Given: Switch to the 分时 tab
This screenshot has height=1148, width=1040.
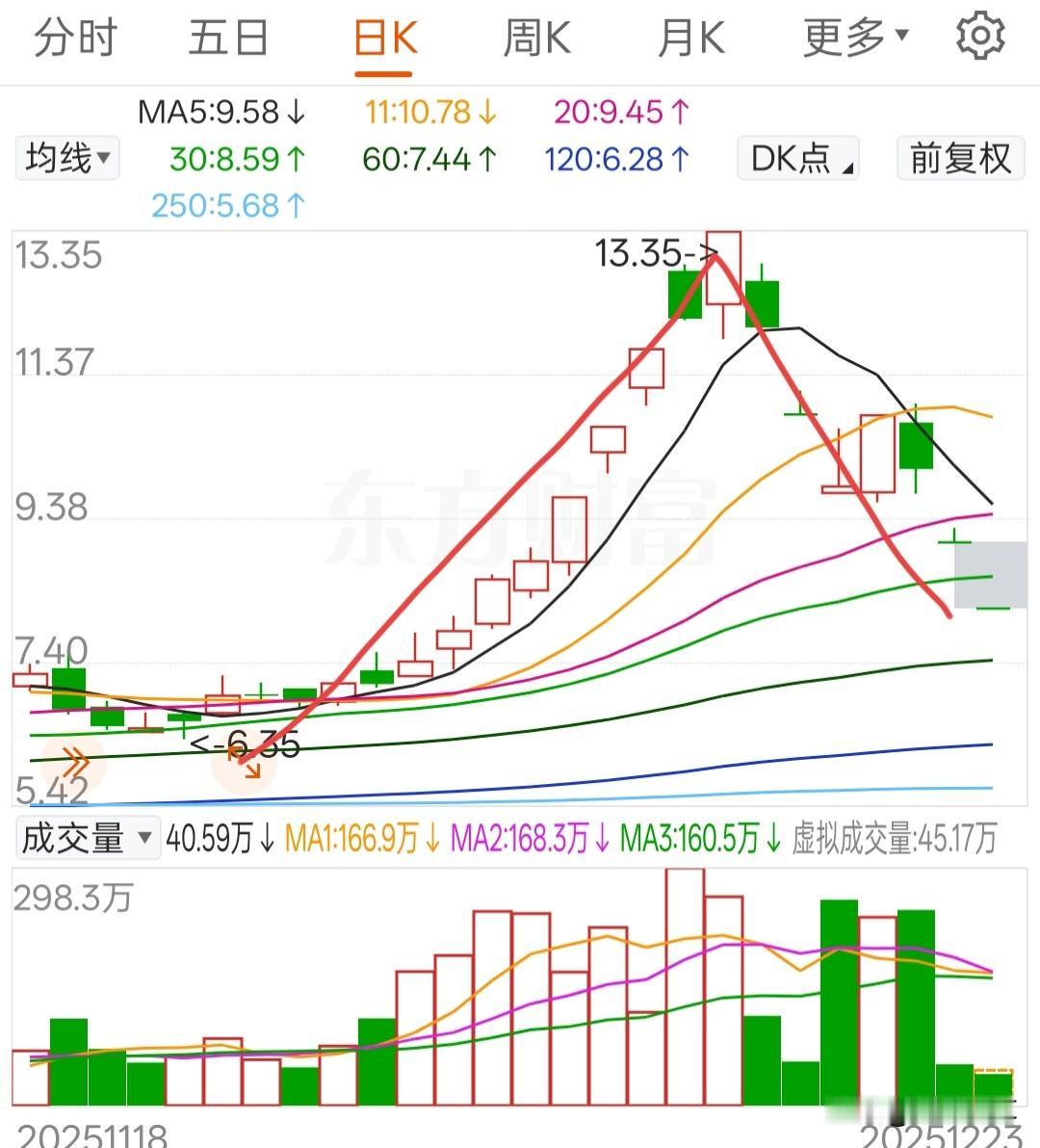Looking at the screenshot, I should point(74,36).
